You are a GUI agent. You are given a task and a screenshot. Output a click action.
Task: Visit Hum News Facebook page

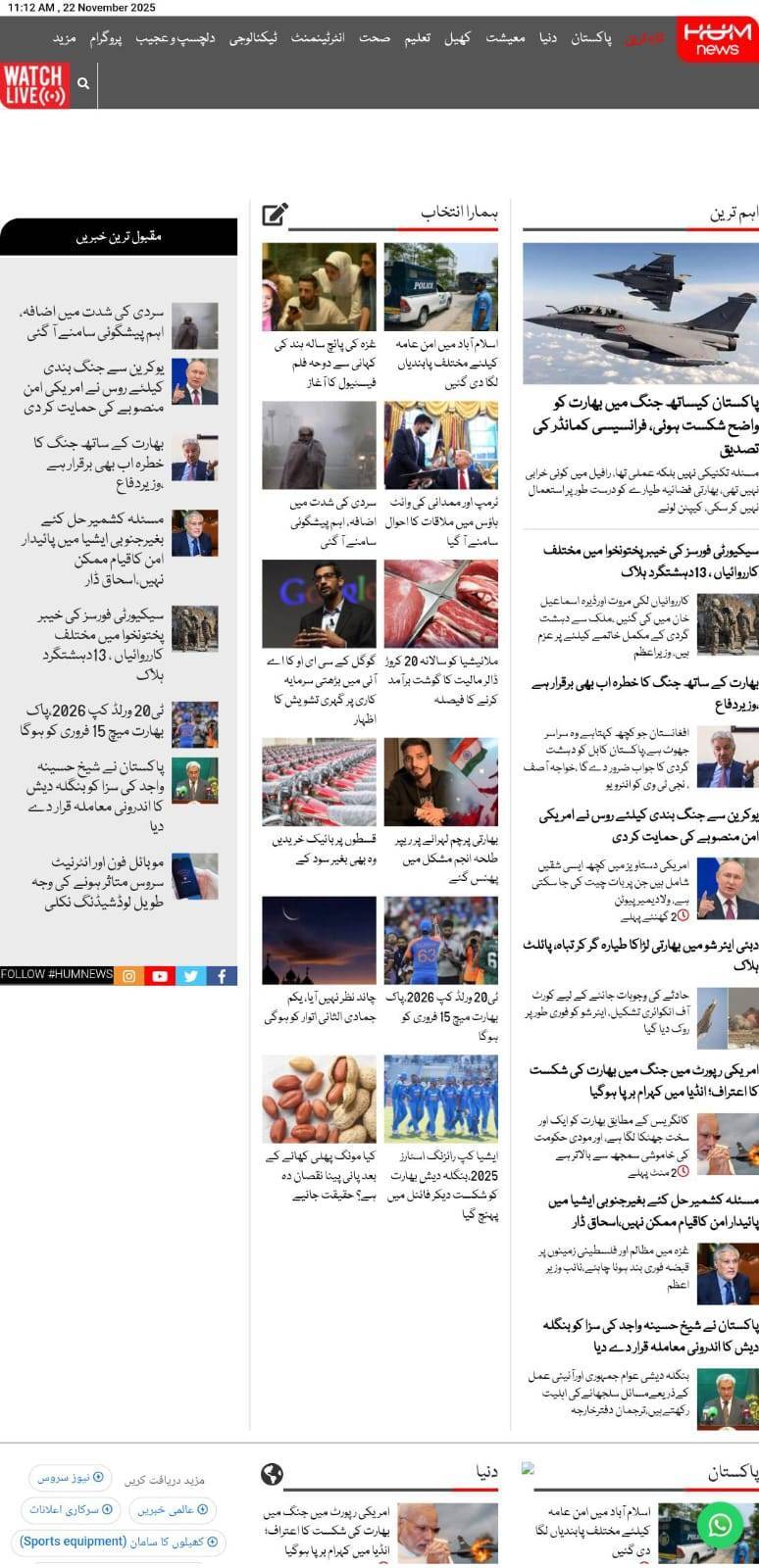[222, 975]
